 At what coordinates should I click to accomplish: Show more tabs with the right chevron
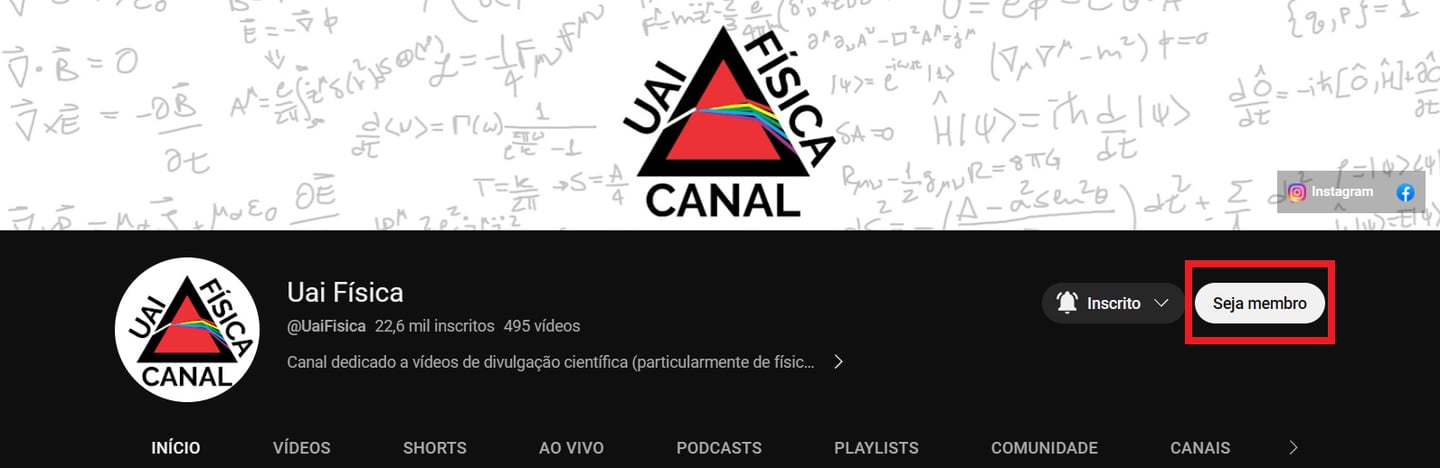(1293, 447)
